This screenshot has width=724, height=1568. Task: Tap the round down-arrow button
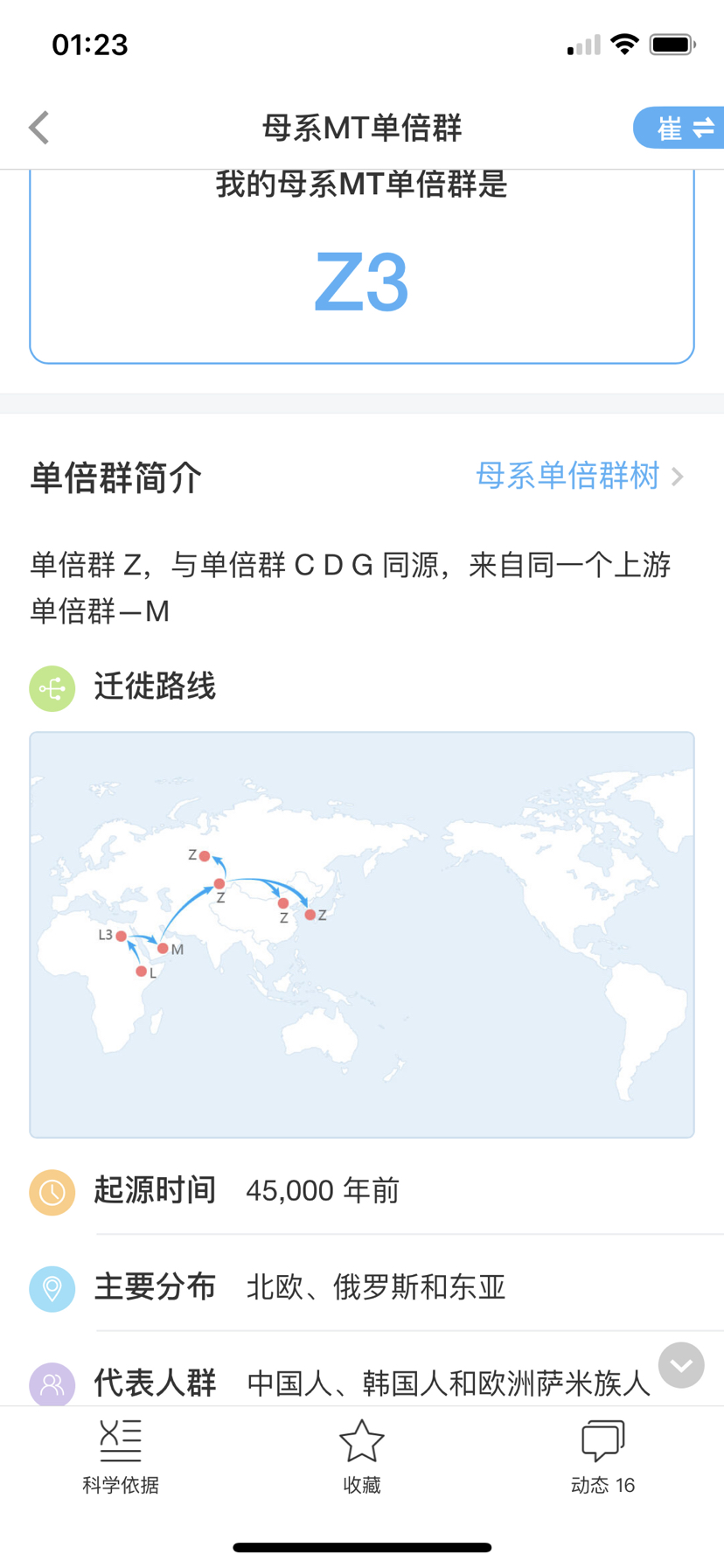[x=681, y=1364]
